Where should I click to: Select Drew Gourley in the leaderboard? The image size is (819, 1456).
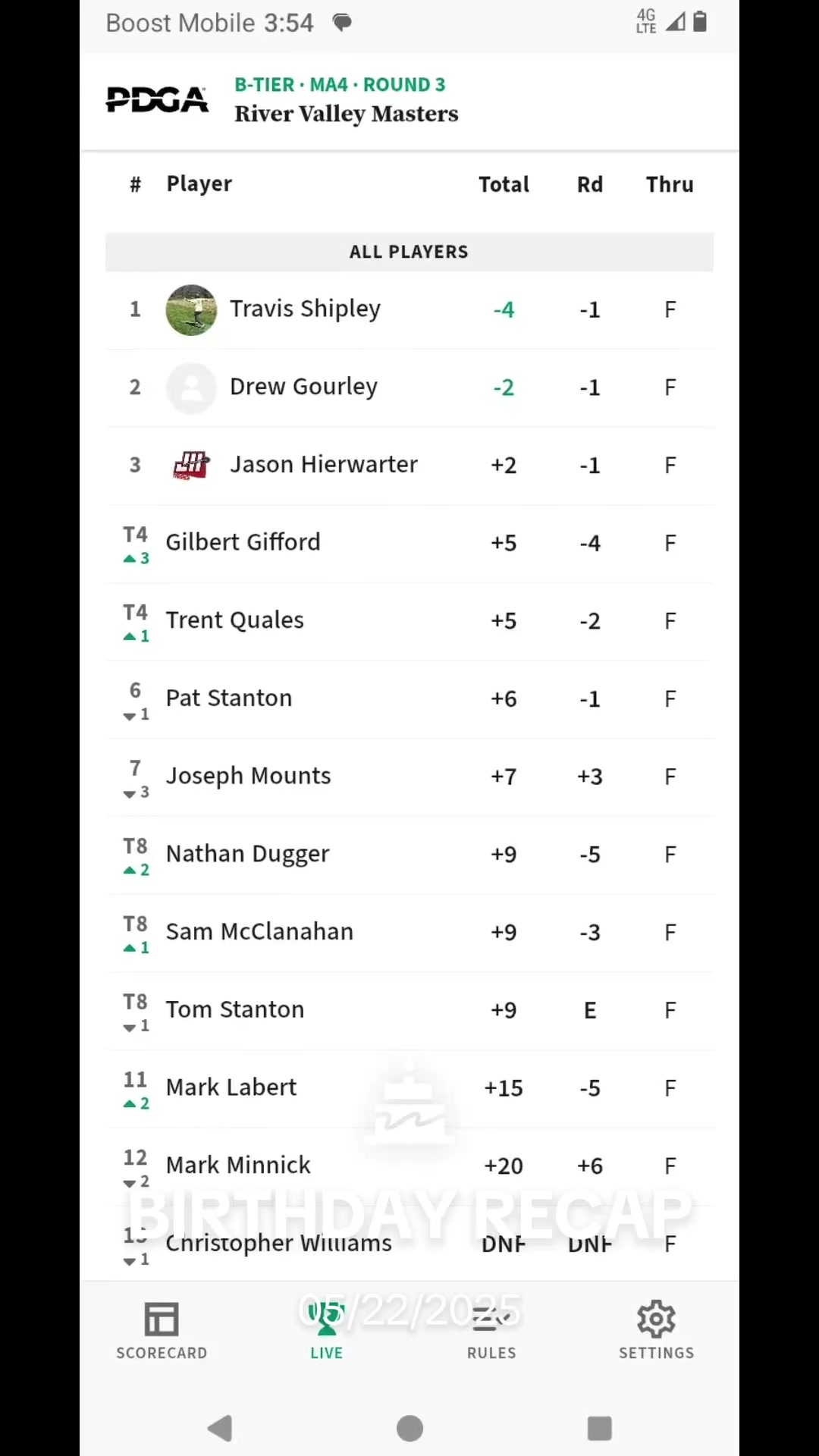(x=409, y=388)
